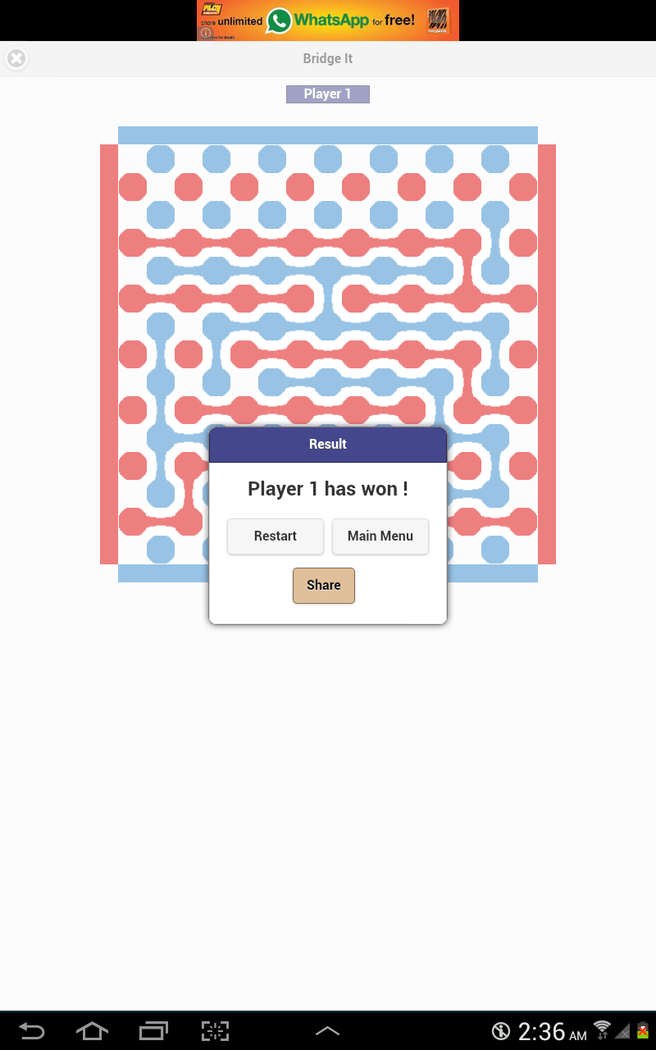Viewport: 656px width, 1050px height.
Task: Open recent apps view
Action: click(x=154, y=1030)
